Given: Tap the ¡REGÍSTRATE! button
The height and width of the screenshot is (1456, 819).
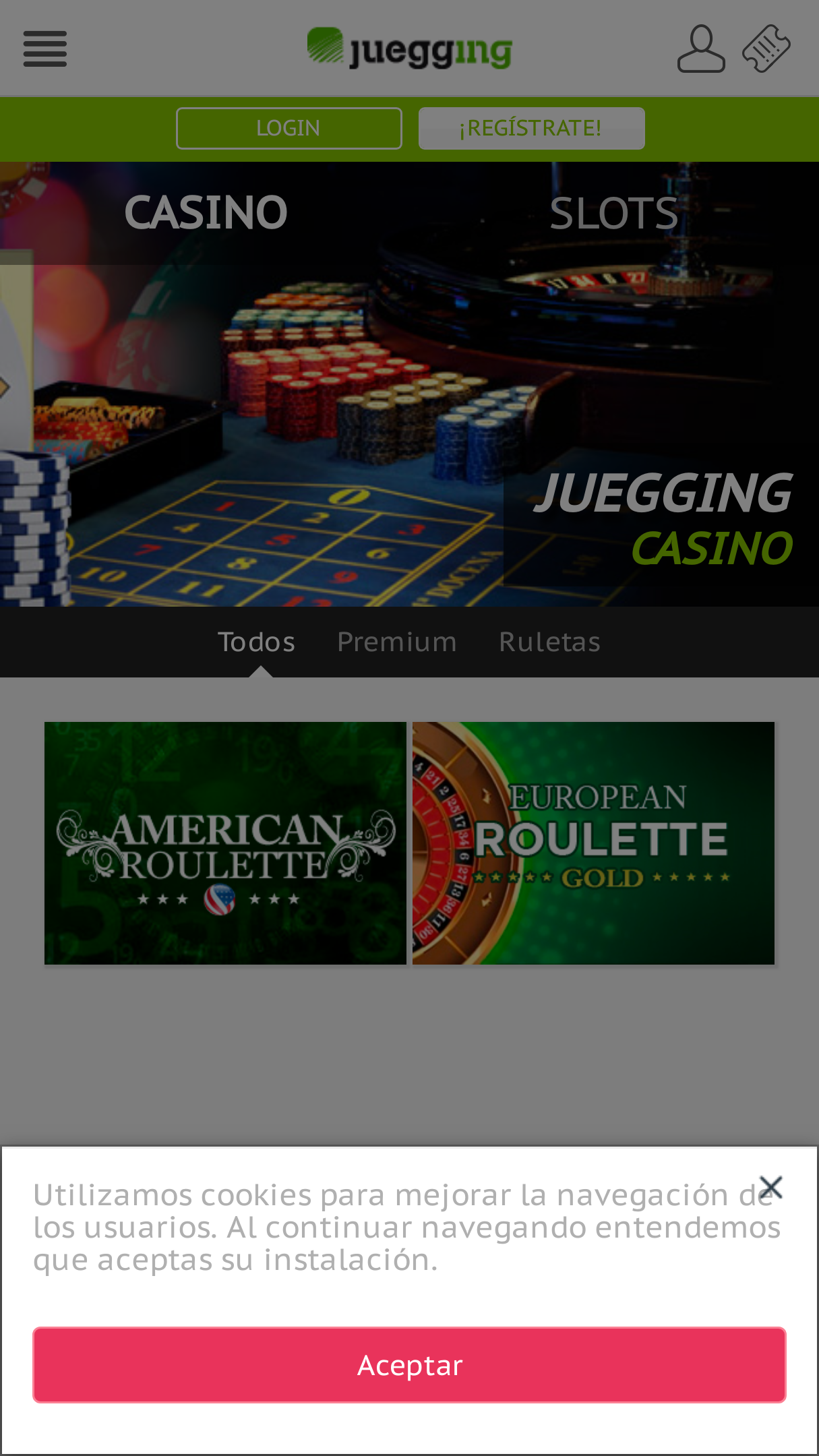Looking at the screenshot, I should pyautogui.click(x=531, y=128).
